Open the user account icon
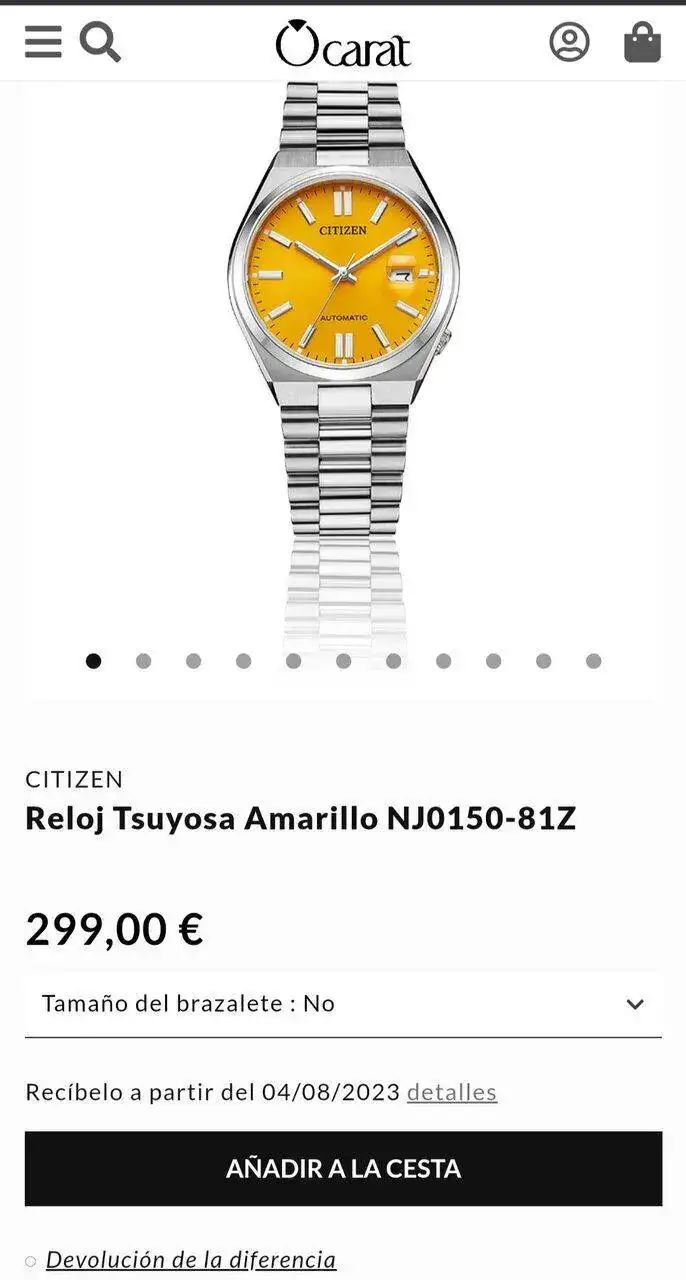686x1280 pixels. (569, 42)
